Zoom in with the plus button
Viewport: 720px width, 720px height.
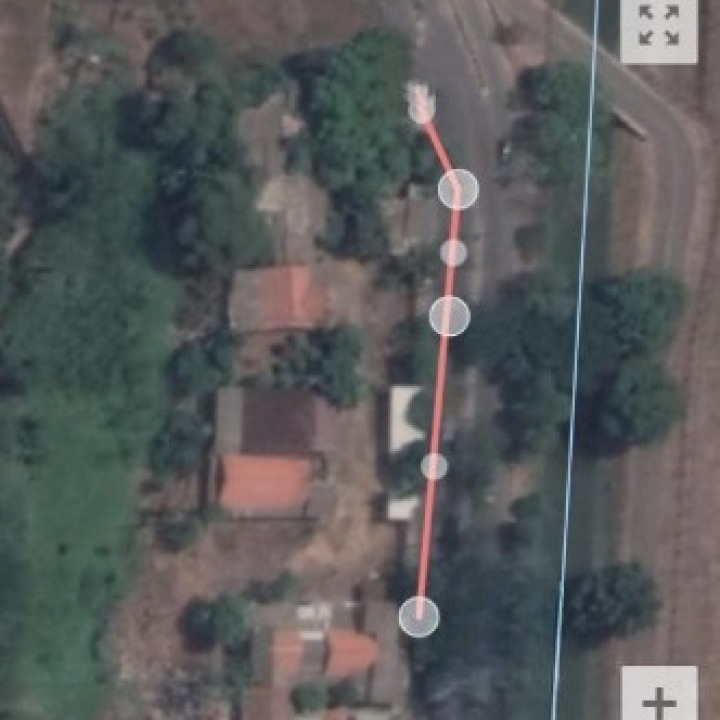tap(659, 697)
